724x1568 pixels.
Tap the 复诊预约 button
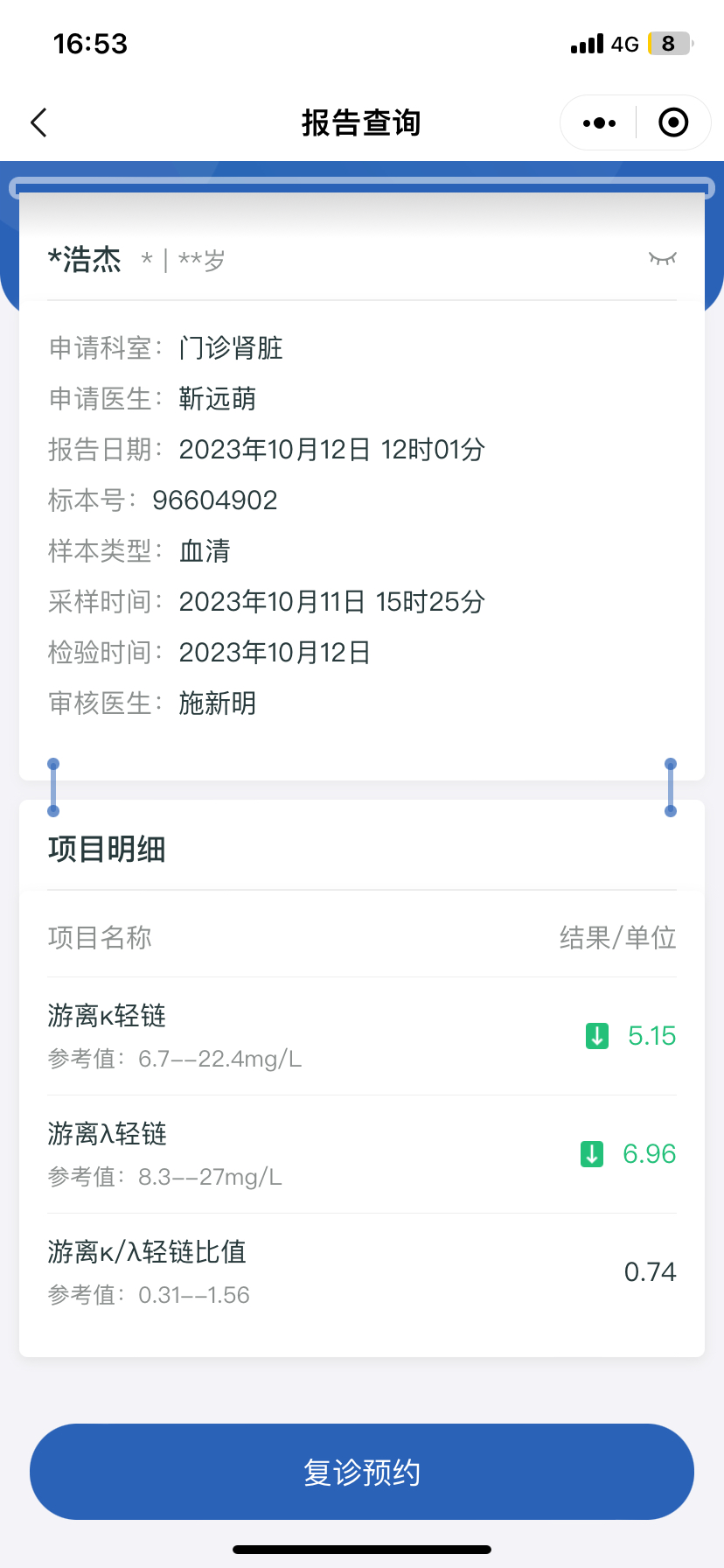click(x=362, y=1472)
